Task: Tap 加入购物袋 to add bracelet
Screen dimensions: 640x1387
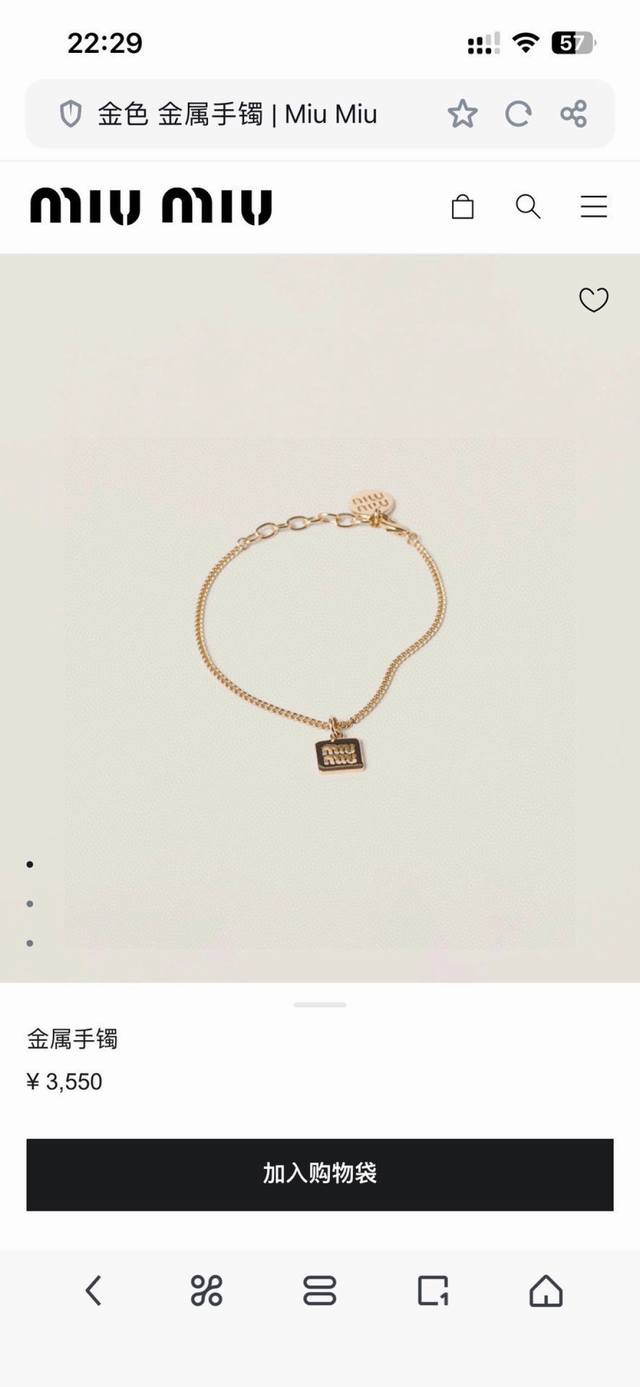Action: [320, 1174]
